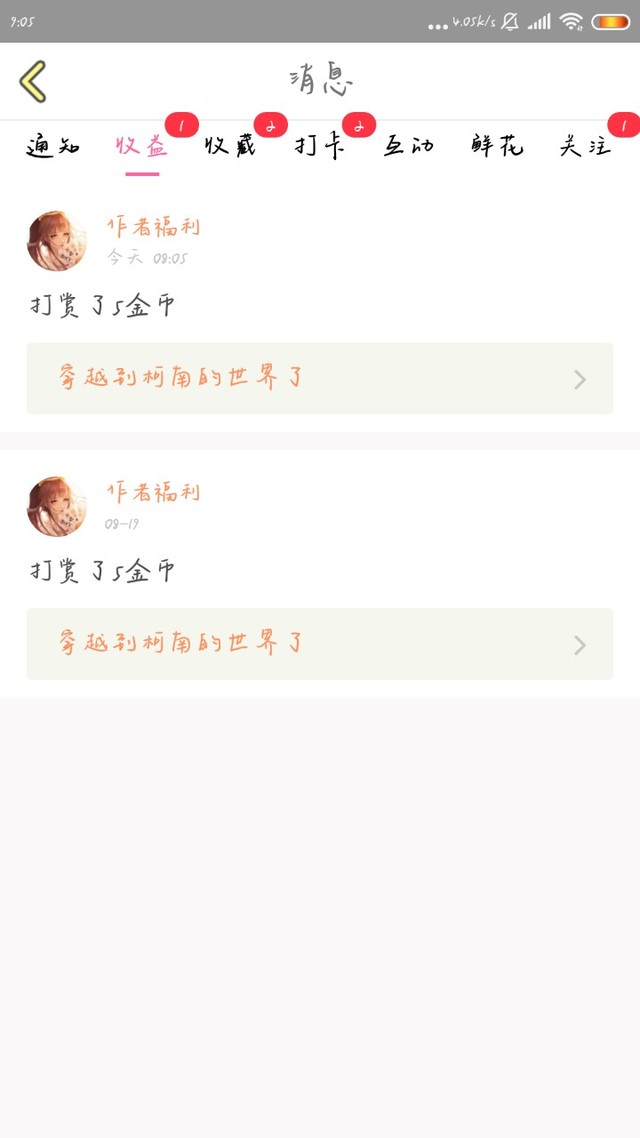Open the 鲜花 tab

tap(497, 147)
